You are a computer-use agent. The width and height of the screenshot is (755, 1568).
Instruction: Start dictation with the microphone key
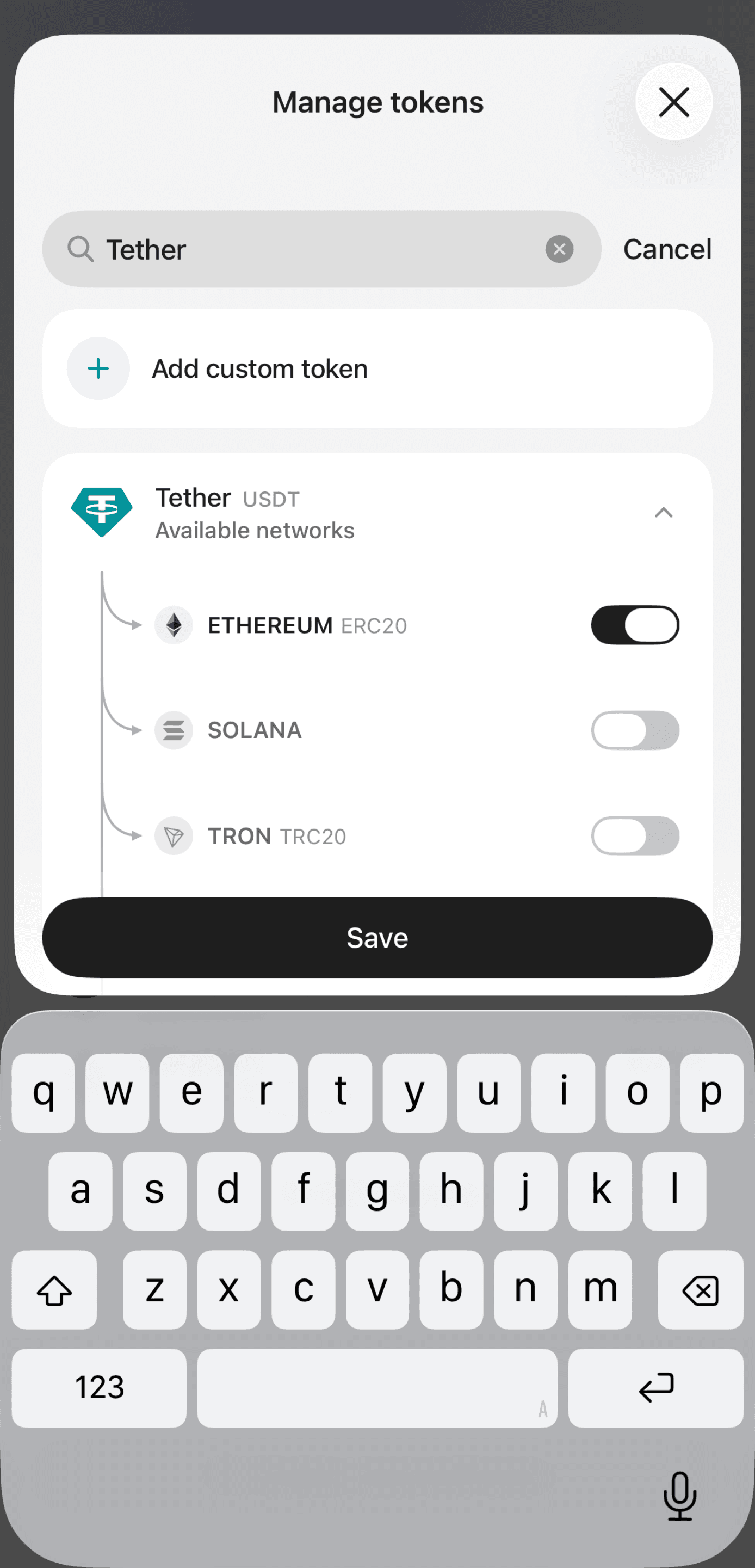coord(679,1496)
